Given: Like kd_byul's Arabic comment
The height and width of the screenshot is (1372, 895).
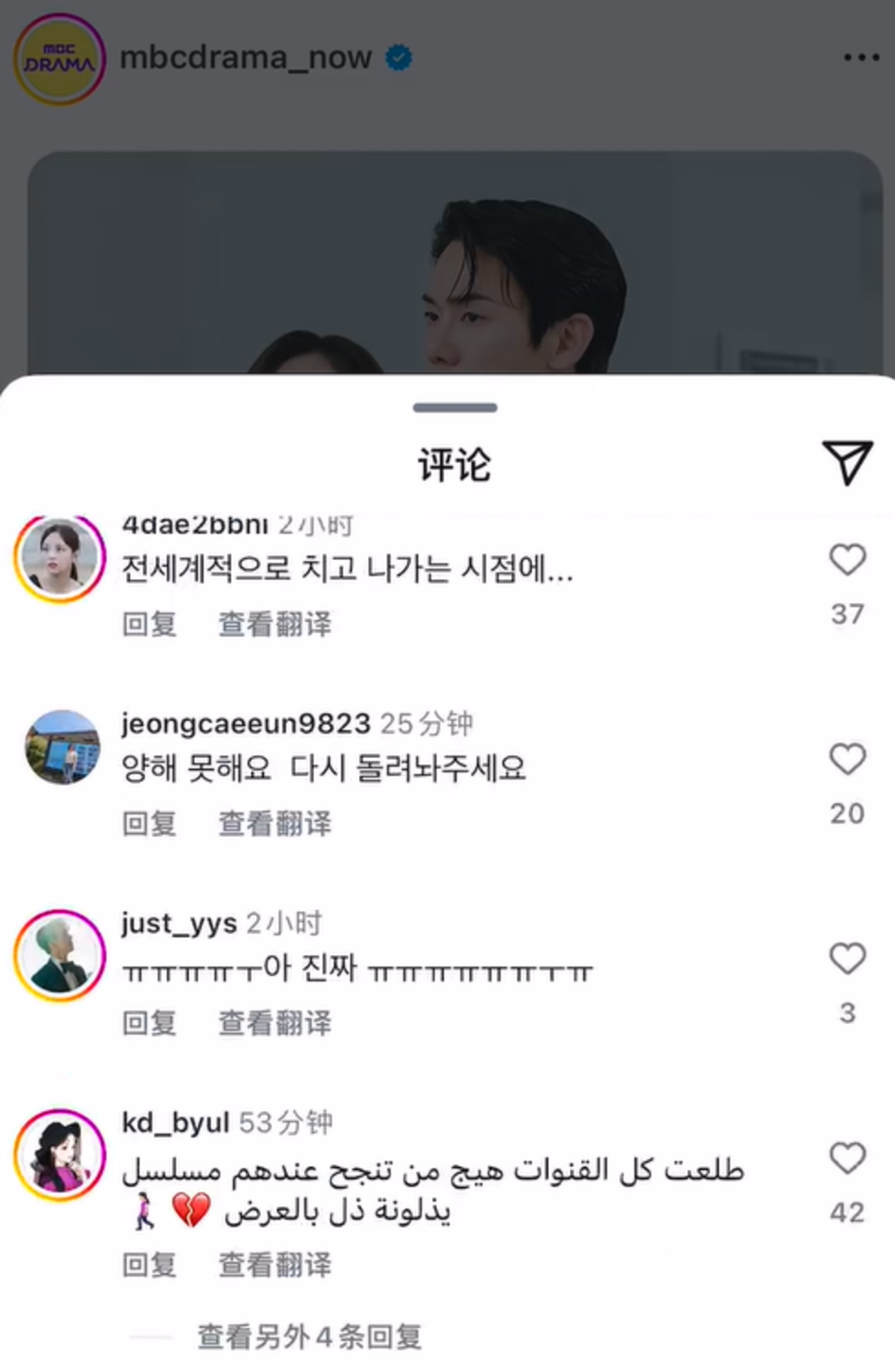Looking at the screenshot, I should pos(848,1158).
